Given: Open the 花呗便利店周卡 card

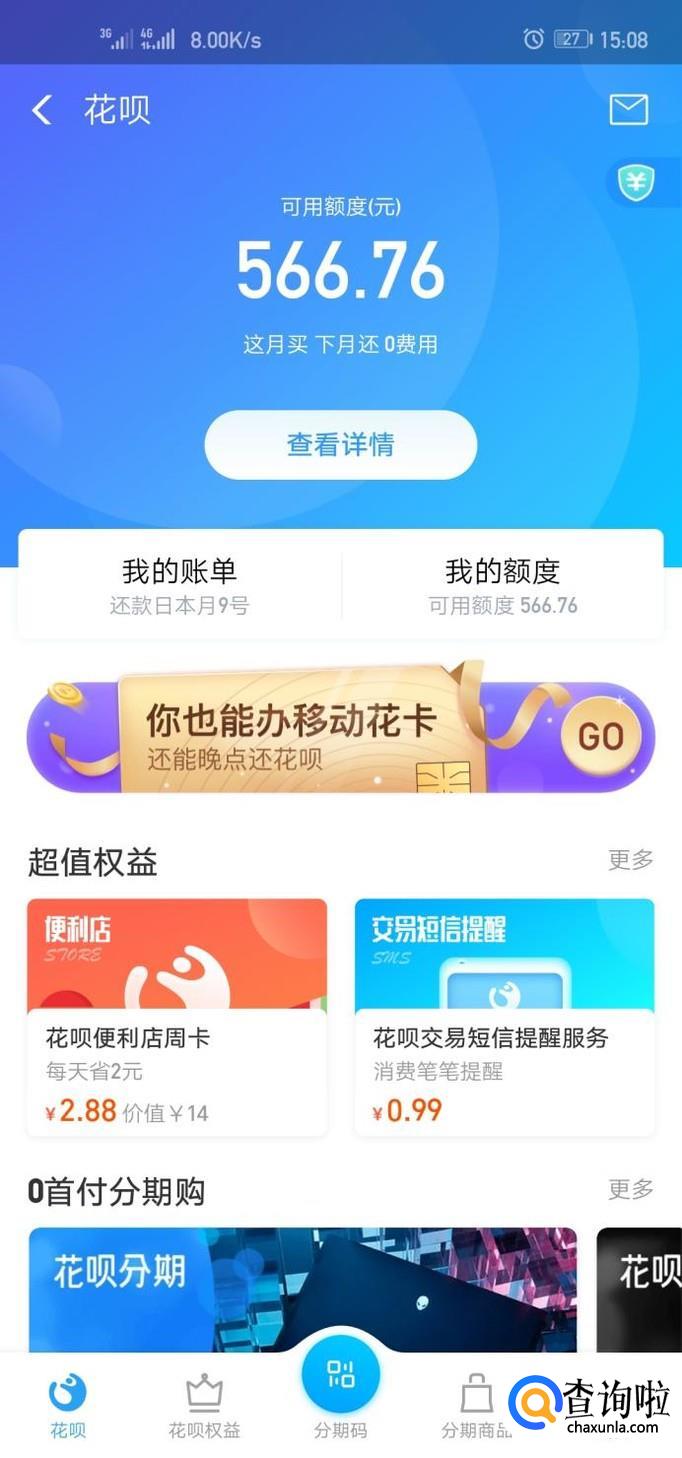Looking at the screenshot, I should tap(177, 1016).
